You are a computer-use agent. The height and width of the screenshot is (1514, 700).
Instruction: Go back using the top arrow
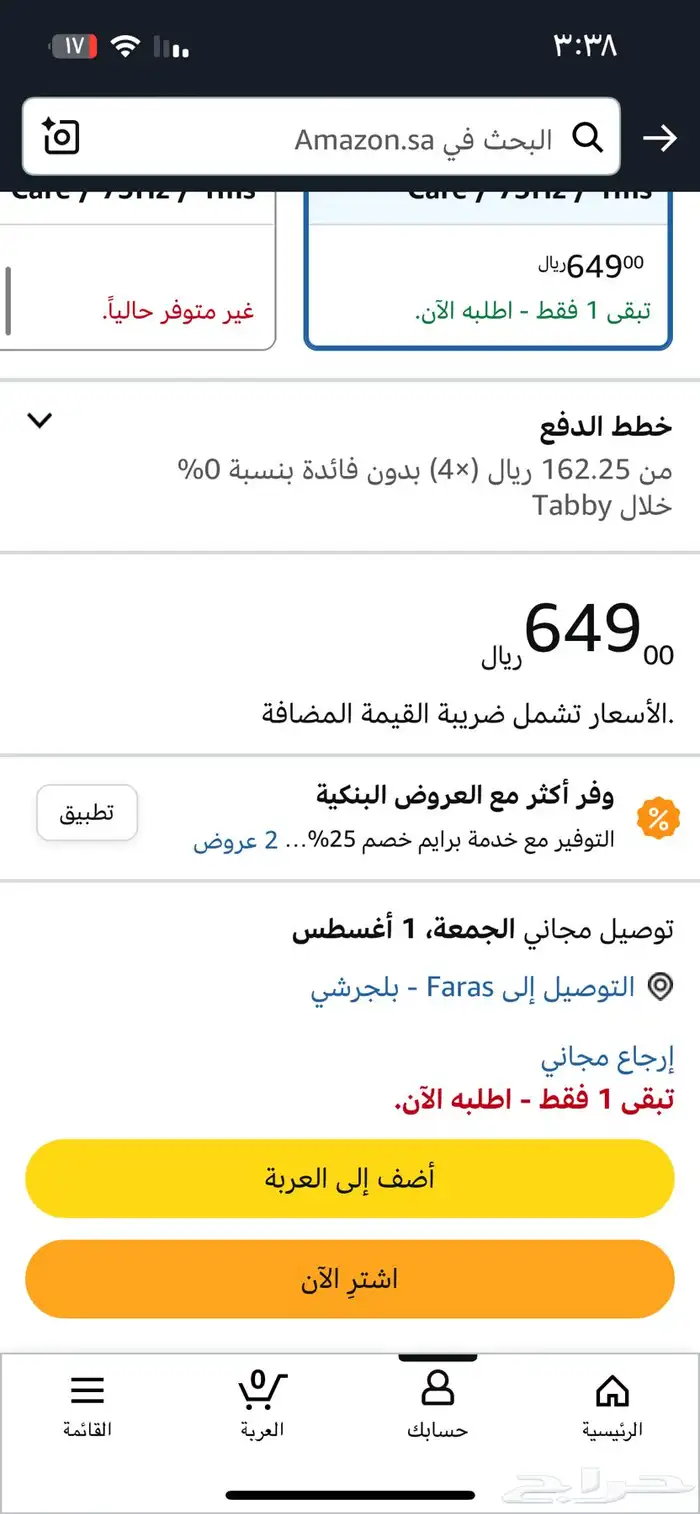coord(660,138)
